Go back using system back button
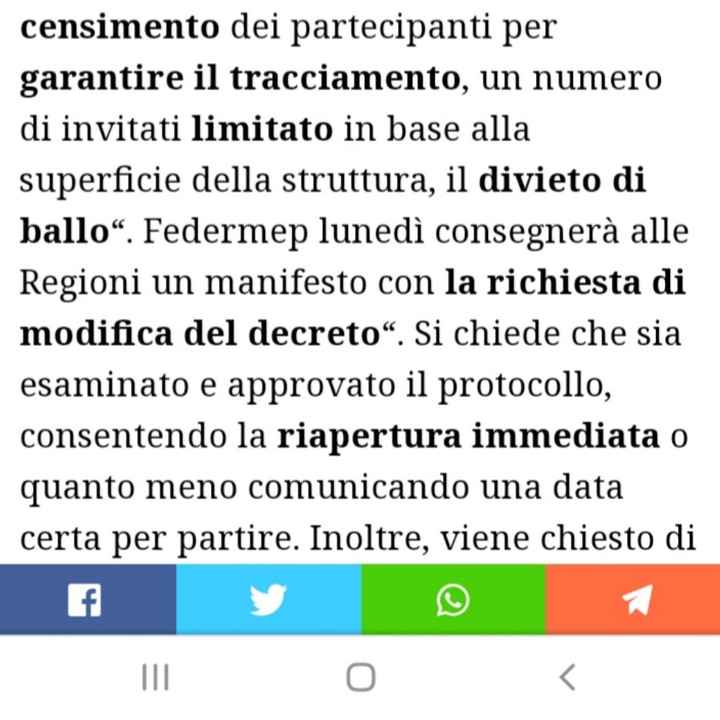The image size is (720, 720). point(567,678)
